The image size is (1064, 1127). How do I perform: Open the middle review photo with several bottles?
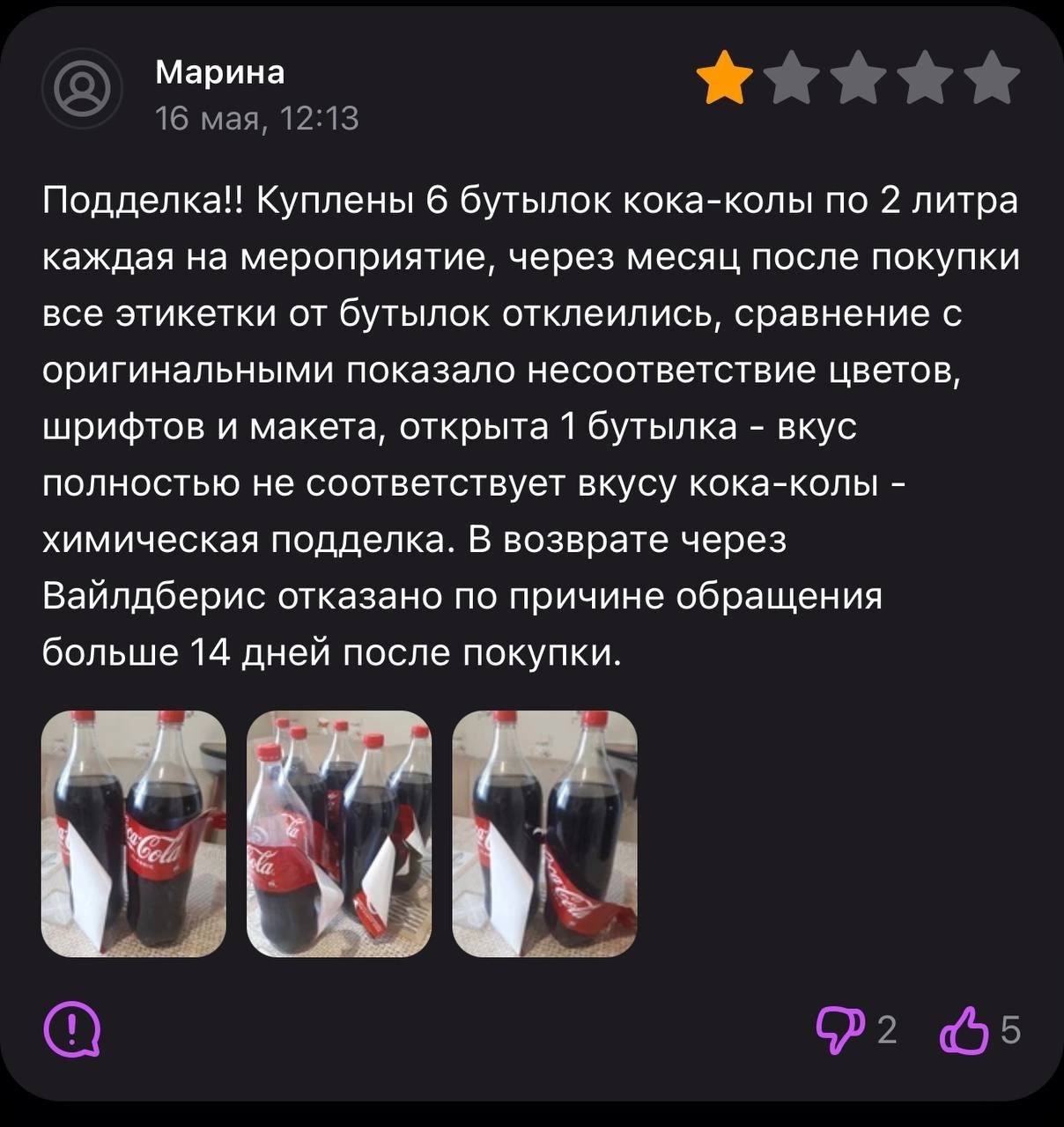tap(339, 833)
